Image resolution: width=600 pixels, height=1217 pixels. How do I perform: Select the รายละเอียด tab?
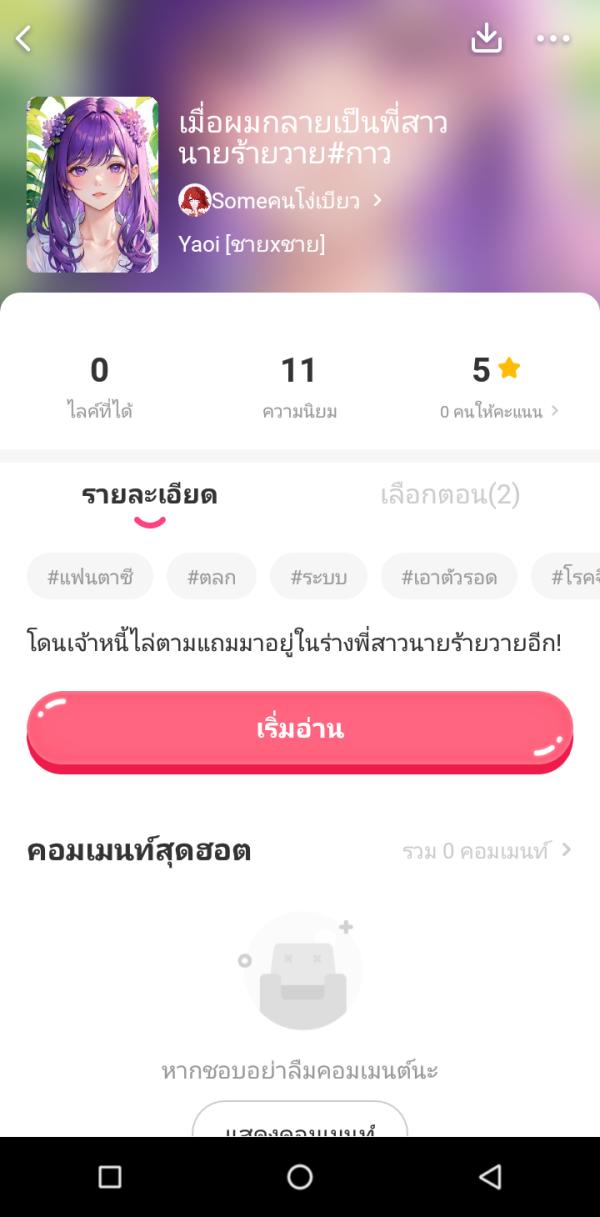coord(149,495)
